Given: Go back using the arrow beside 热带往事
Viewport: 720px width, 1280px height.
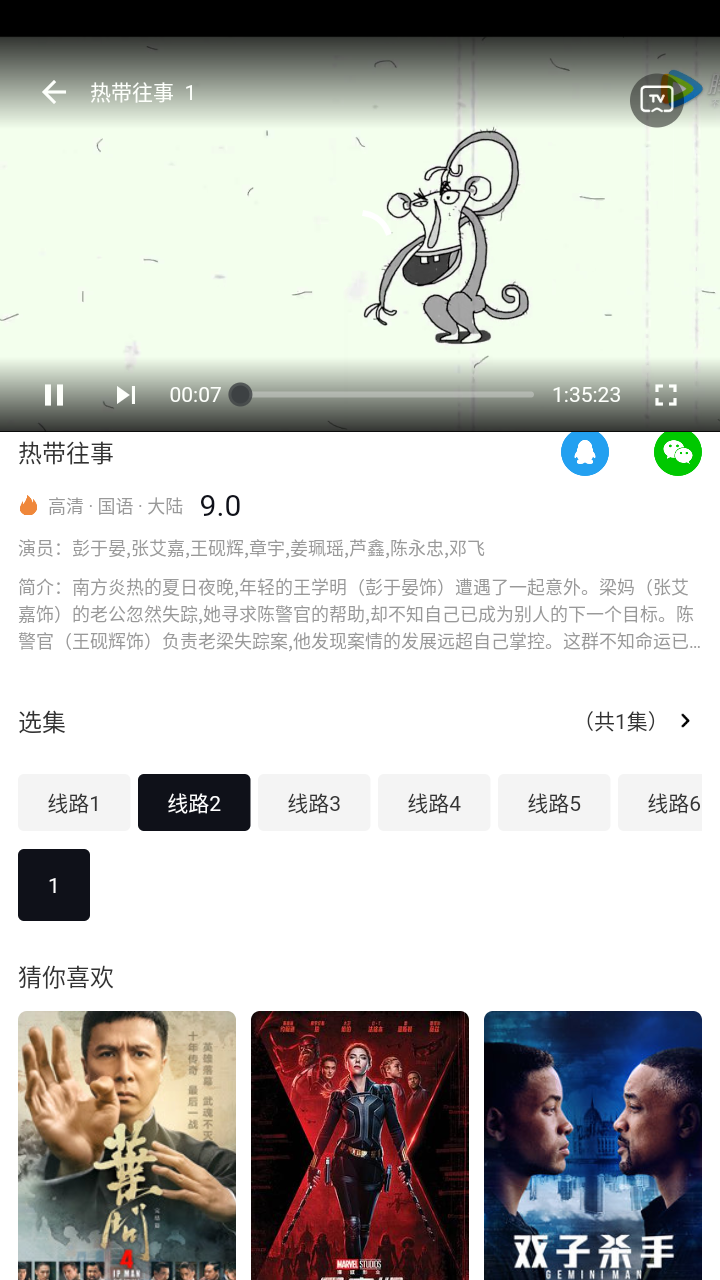Looking at the screenshot, I should pyautogui.click(x=53, y=92).
